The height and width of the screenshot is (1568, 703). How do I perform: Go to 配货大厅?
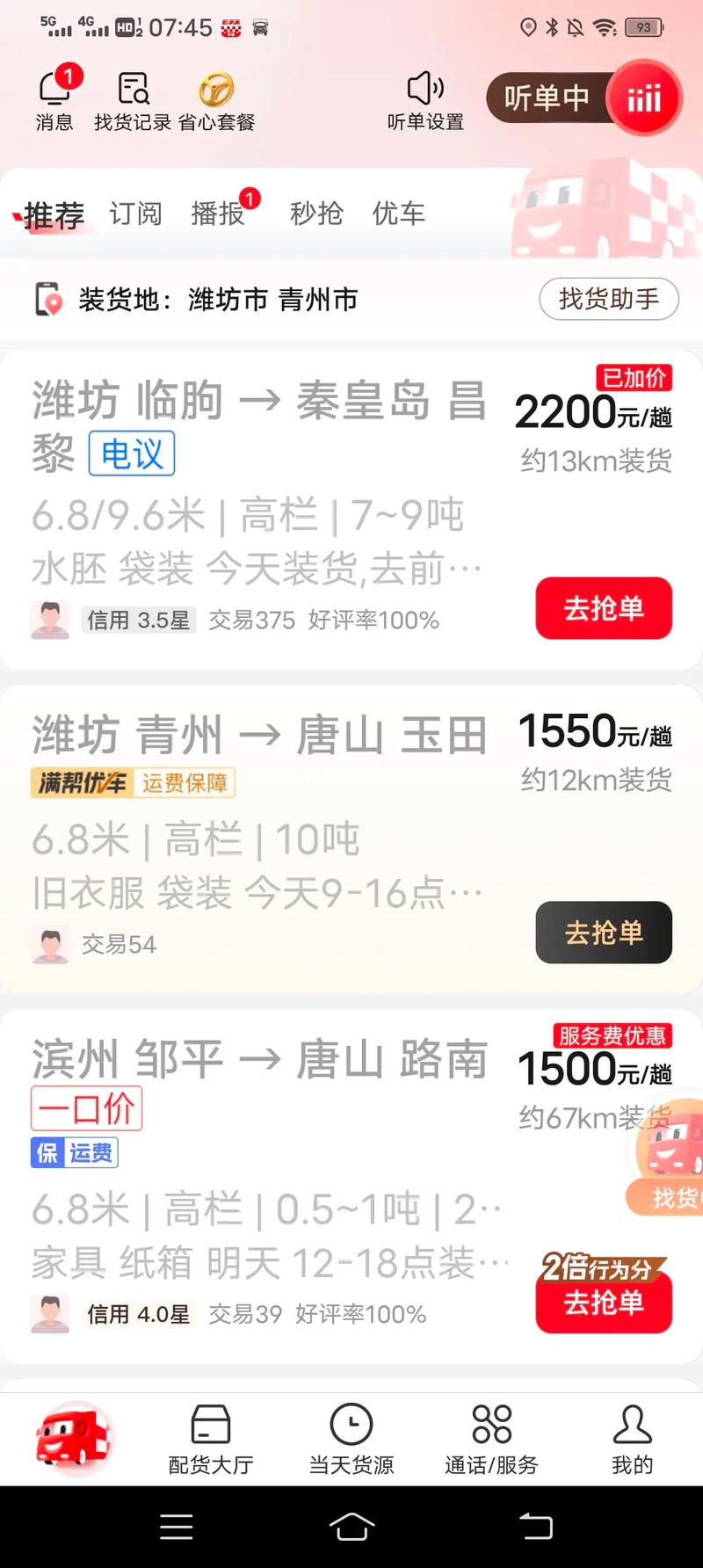coord(211,1440)
